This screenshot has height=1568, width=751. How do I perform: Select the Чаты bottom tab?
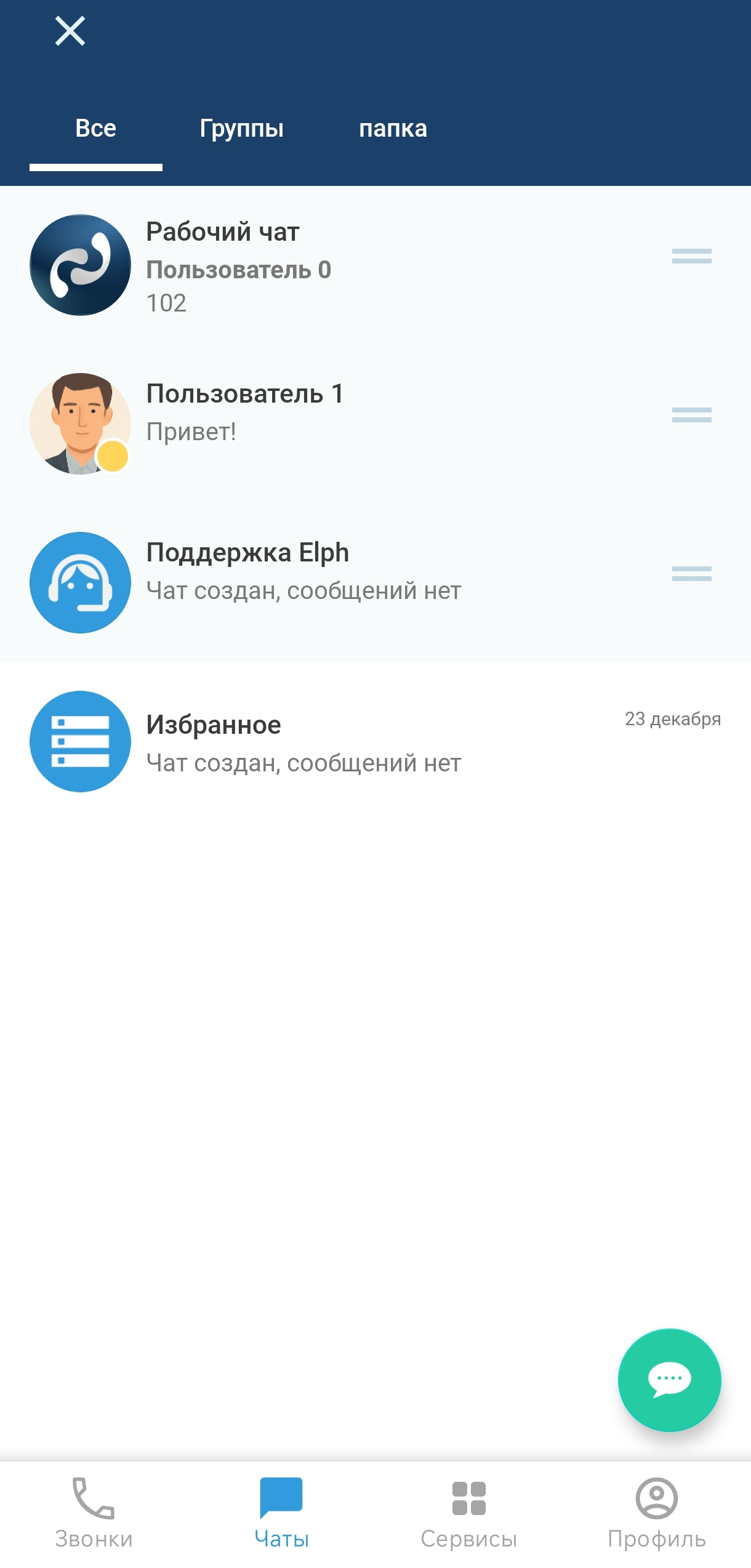tap(281, 1513)
